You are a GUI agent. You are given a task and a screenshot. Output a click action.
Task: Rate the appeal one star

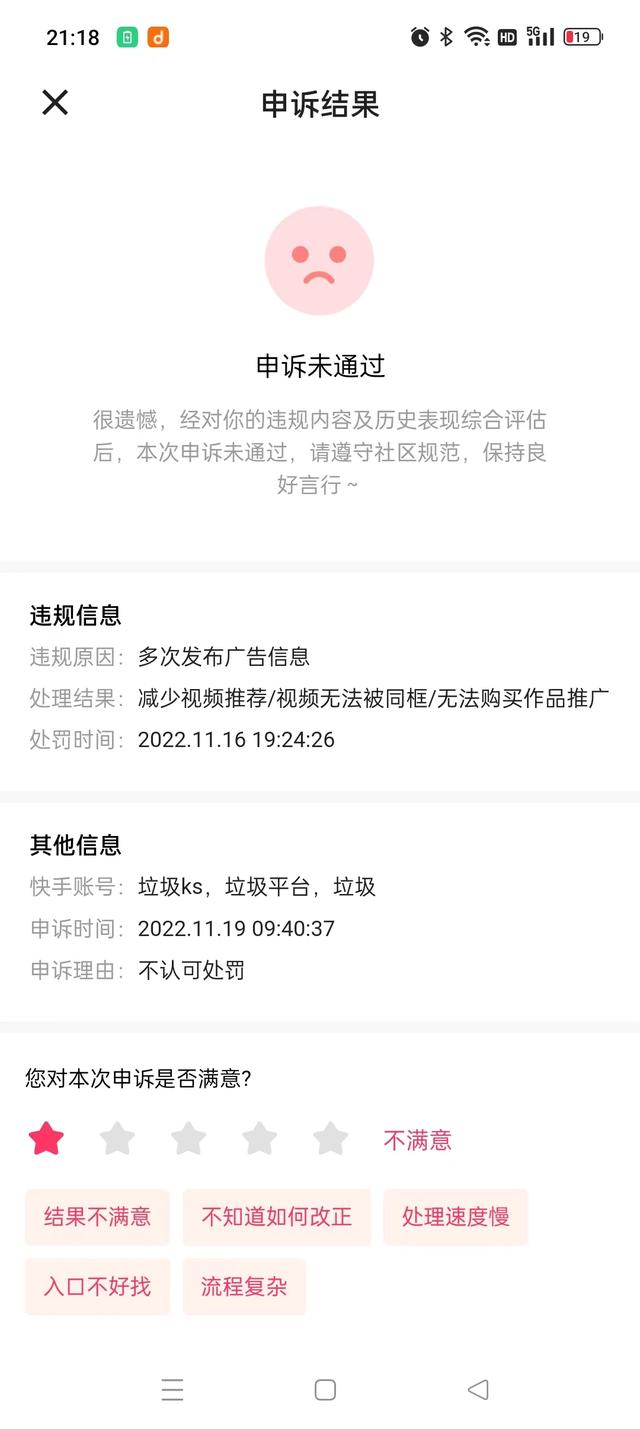tap(46, 1138)
